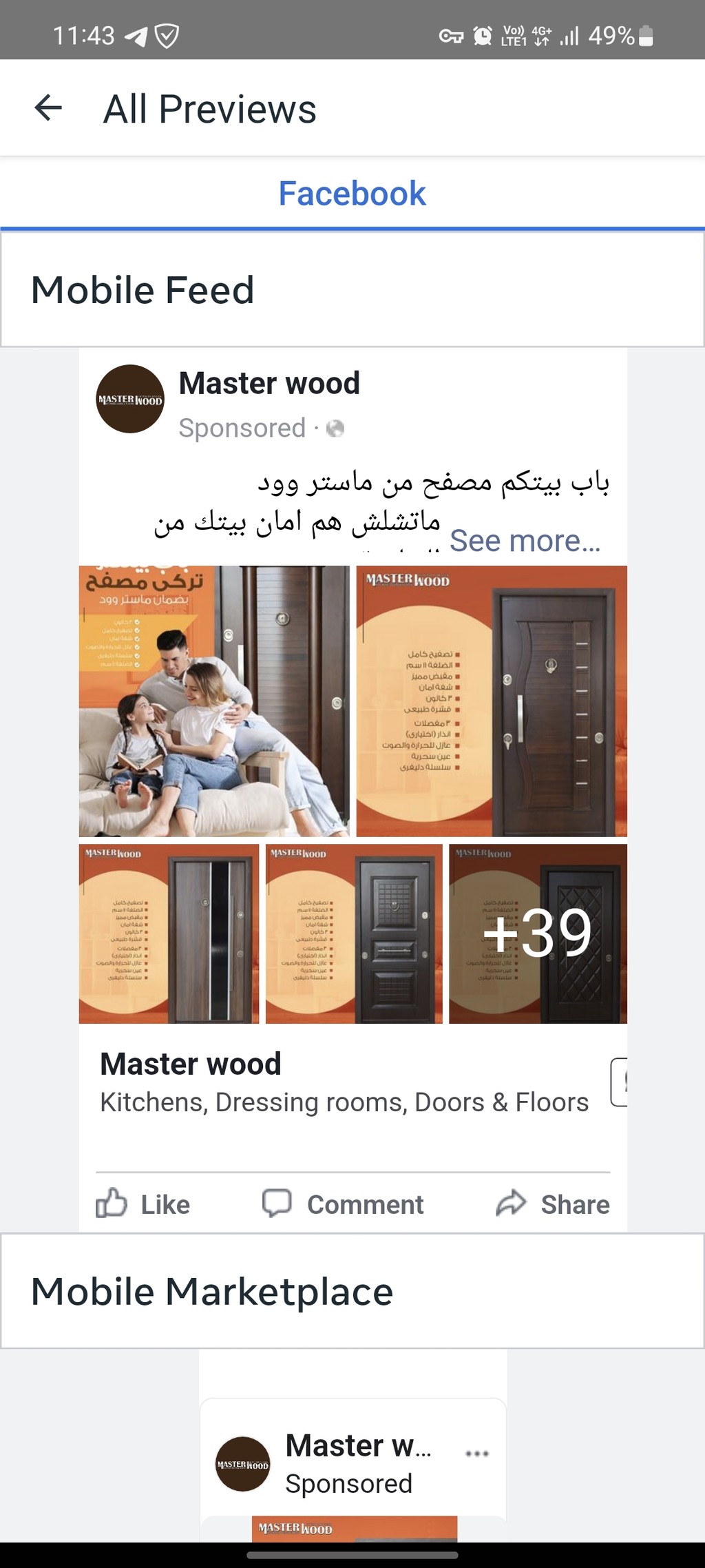
Task: Tap the Master wood profile picture in feed
Action: click(x=130, y=399)
